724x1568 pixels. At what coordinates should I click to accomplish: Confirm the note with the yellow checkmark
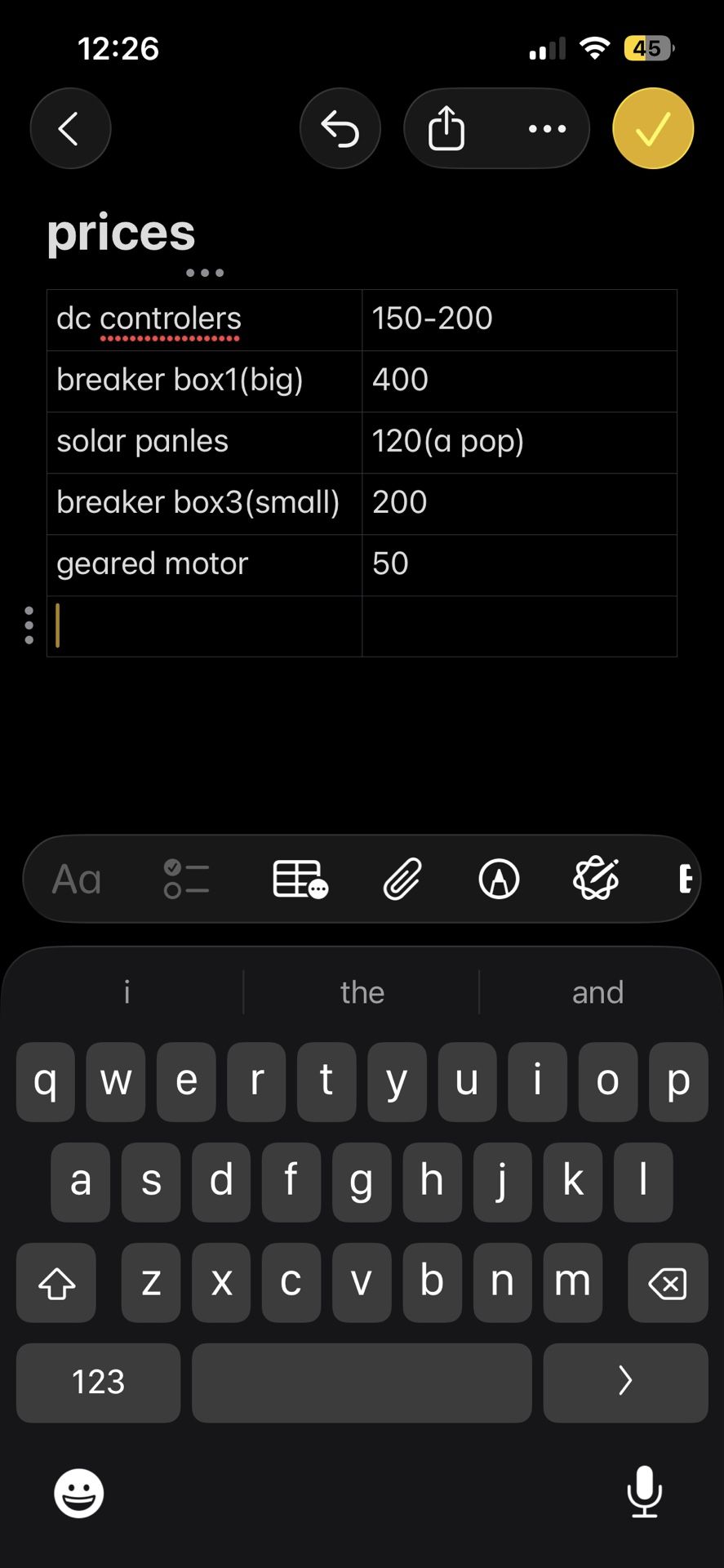pyautogui.click(x=652, y=128)
